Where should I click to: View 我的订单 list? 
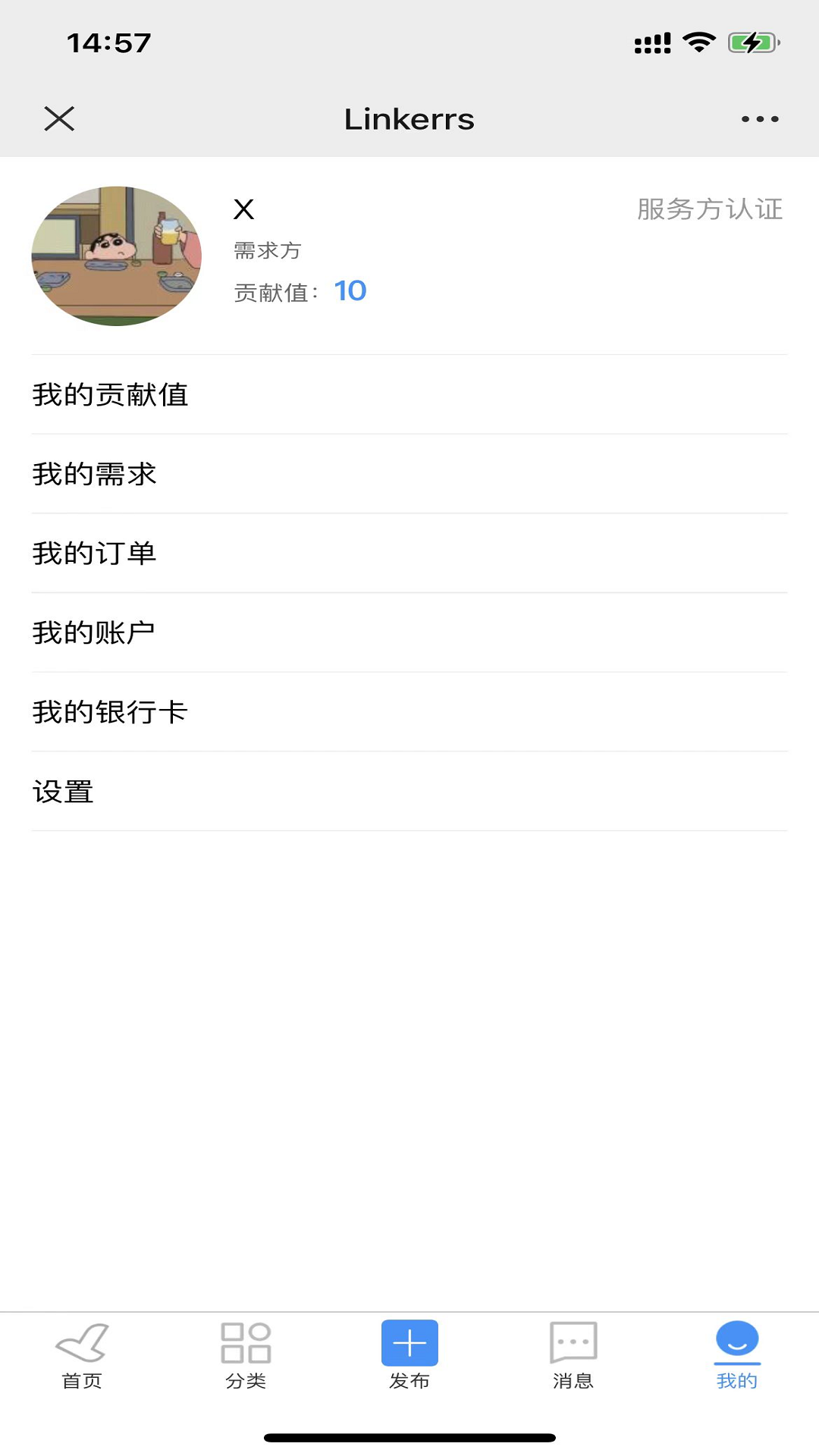409,554
